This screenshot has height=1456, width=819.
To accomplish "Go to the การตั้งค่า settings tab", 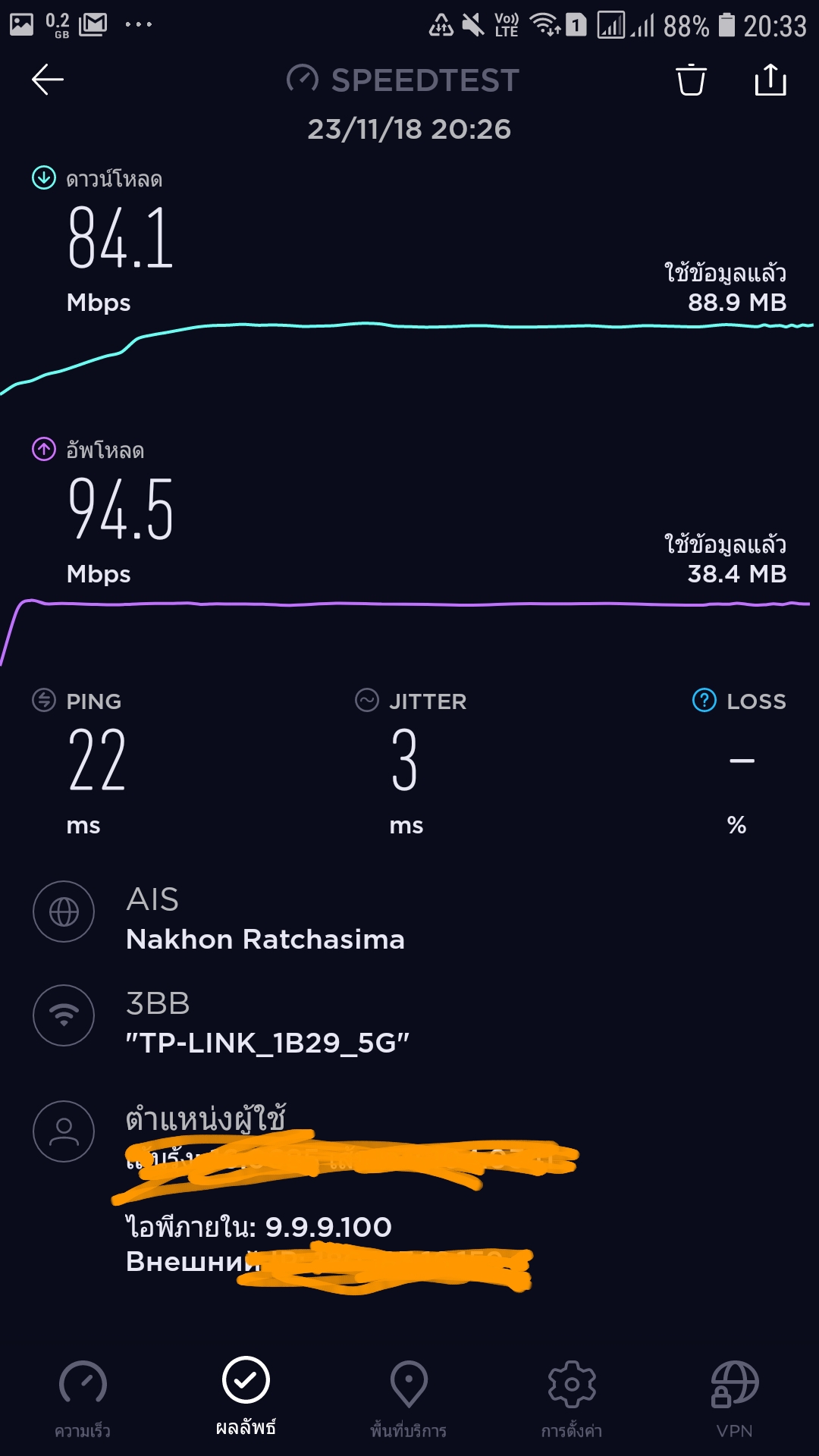I will pos(572,1398).
